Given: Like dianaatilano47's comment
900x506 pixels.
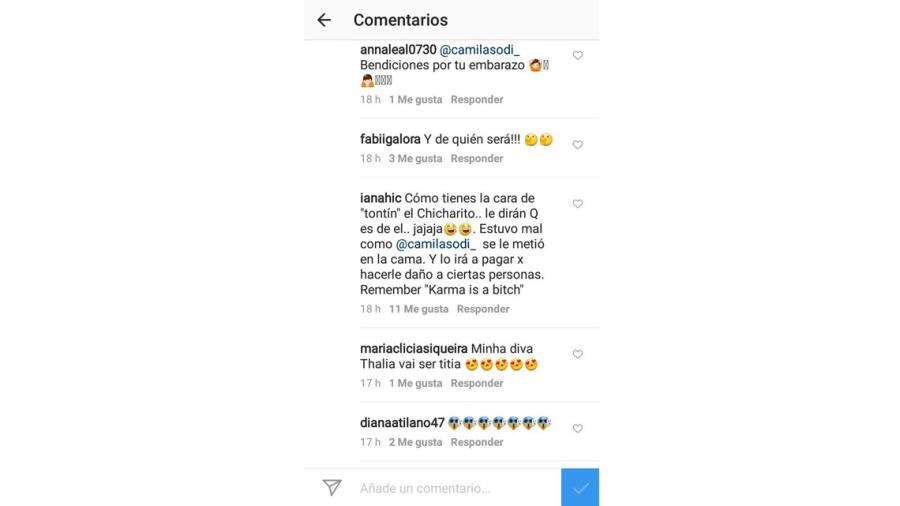Looking at the screenshot, I should pos(577,428).
